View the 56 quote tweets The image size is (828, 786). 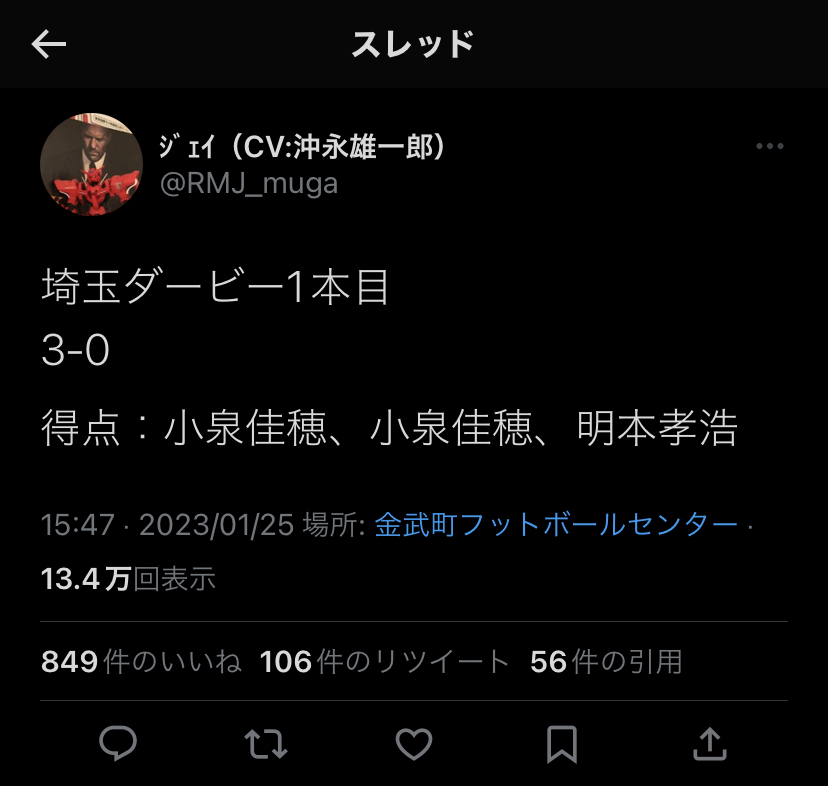[606, 661]
